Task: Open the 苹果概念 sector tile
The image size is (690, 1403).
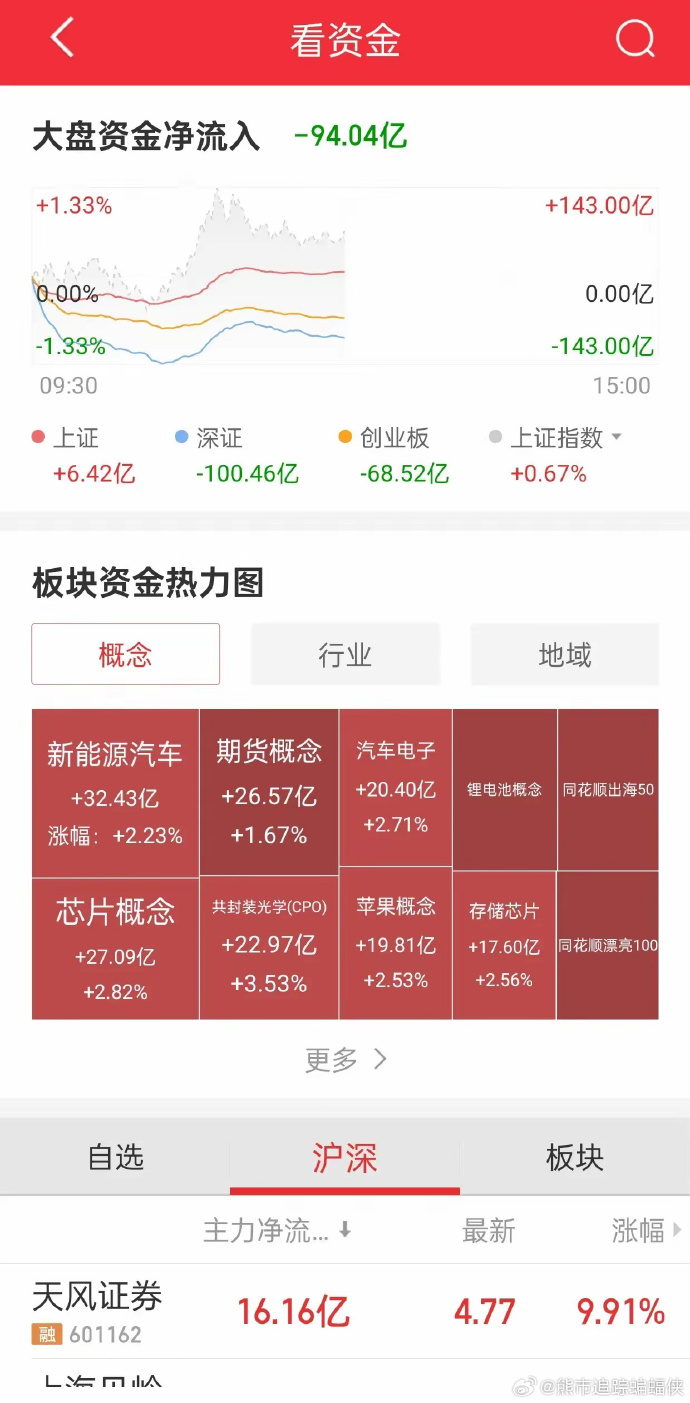Action: pyautogui.click(x=396, y=944)
